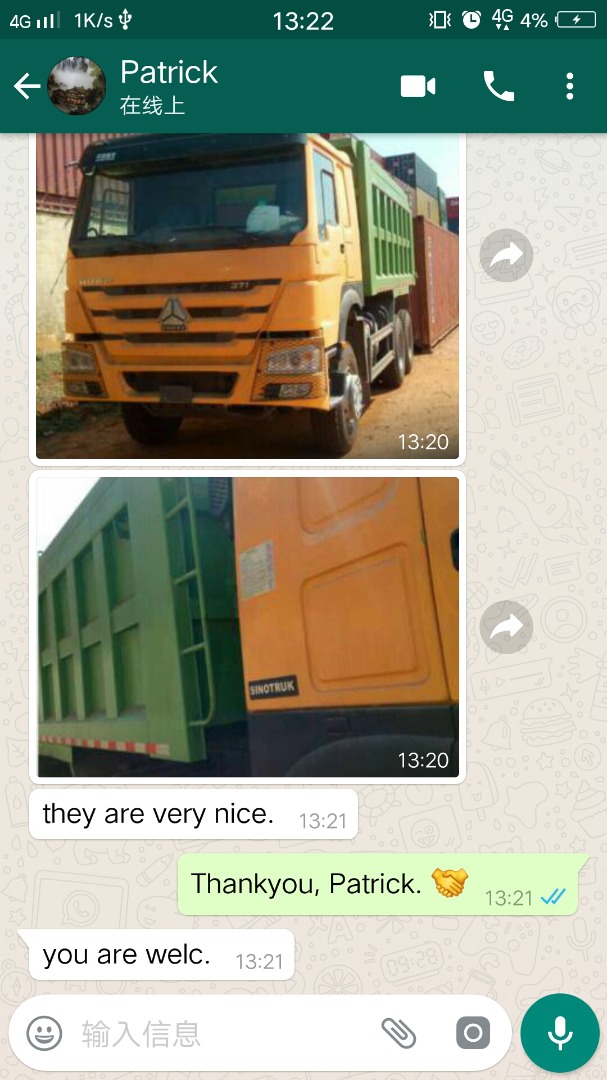
Task: Attach a file with the paperclip
Action: coord(399,1032)
